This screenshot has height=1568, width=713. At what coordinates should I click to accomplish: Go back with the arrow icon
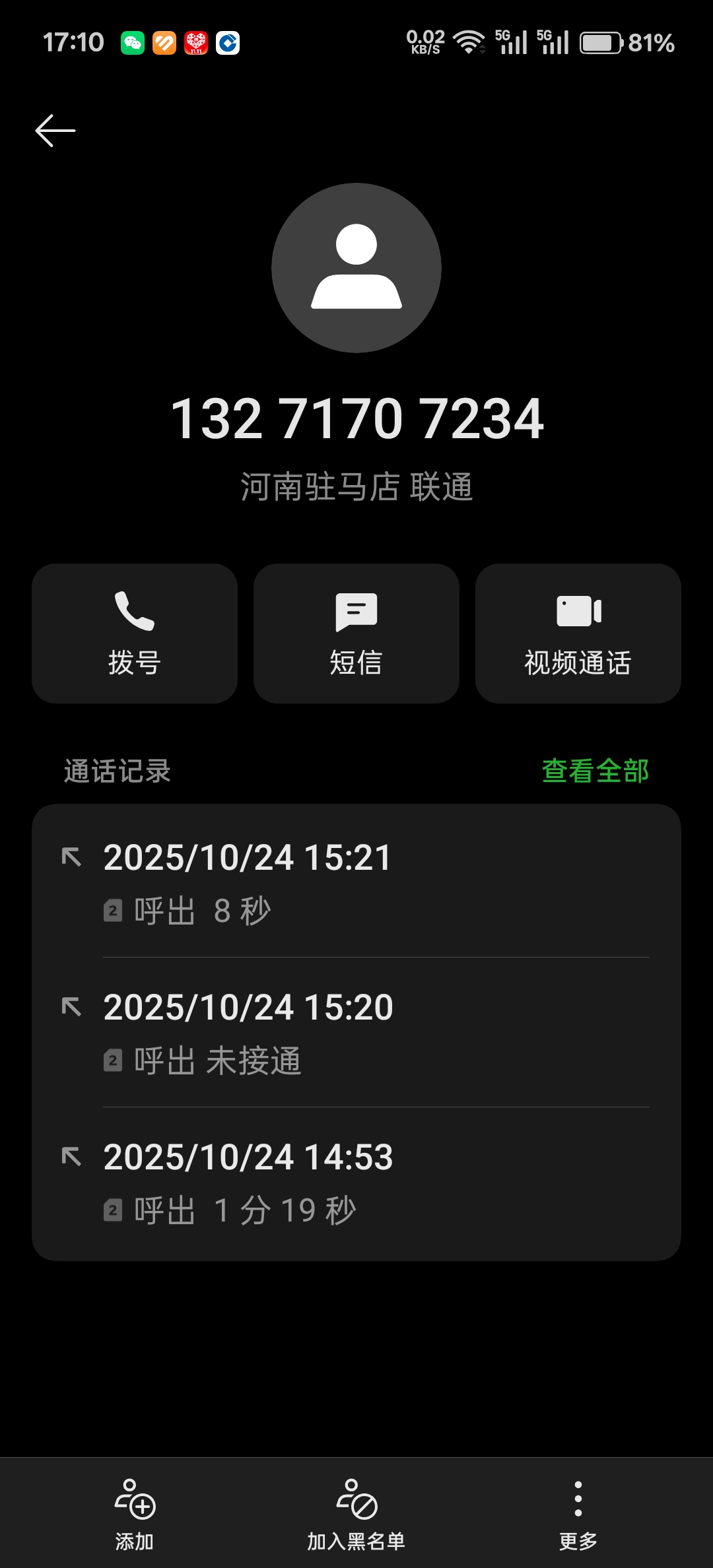pos(55,131)
